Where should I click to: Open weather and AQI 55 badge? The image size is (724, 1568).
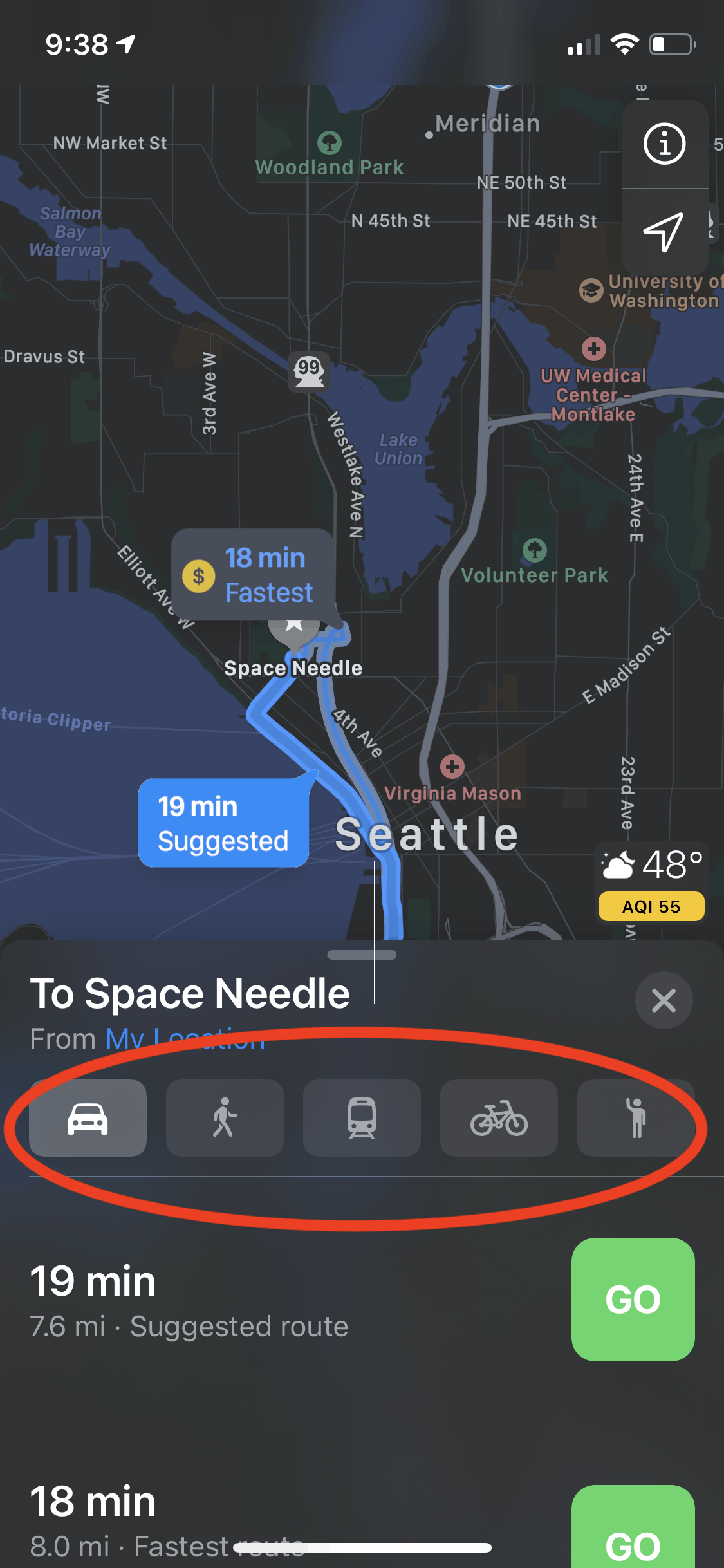651,882
